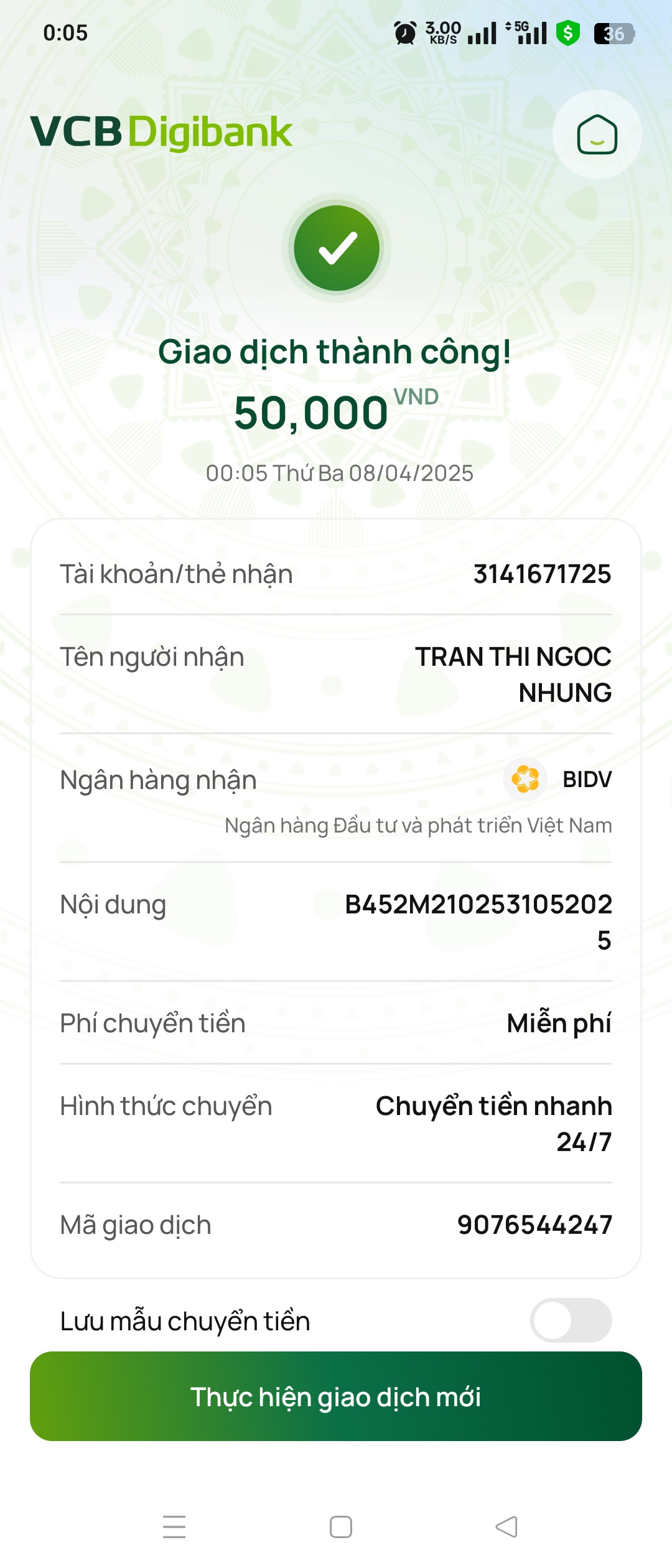Go back with the system back button
This screenshot has height=1568, width=672.
click(x=506, y=1527)
